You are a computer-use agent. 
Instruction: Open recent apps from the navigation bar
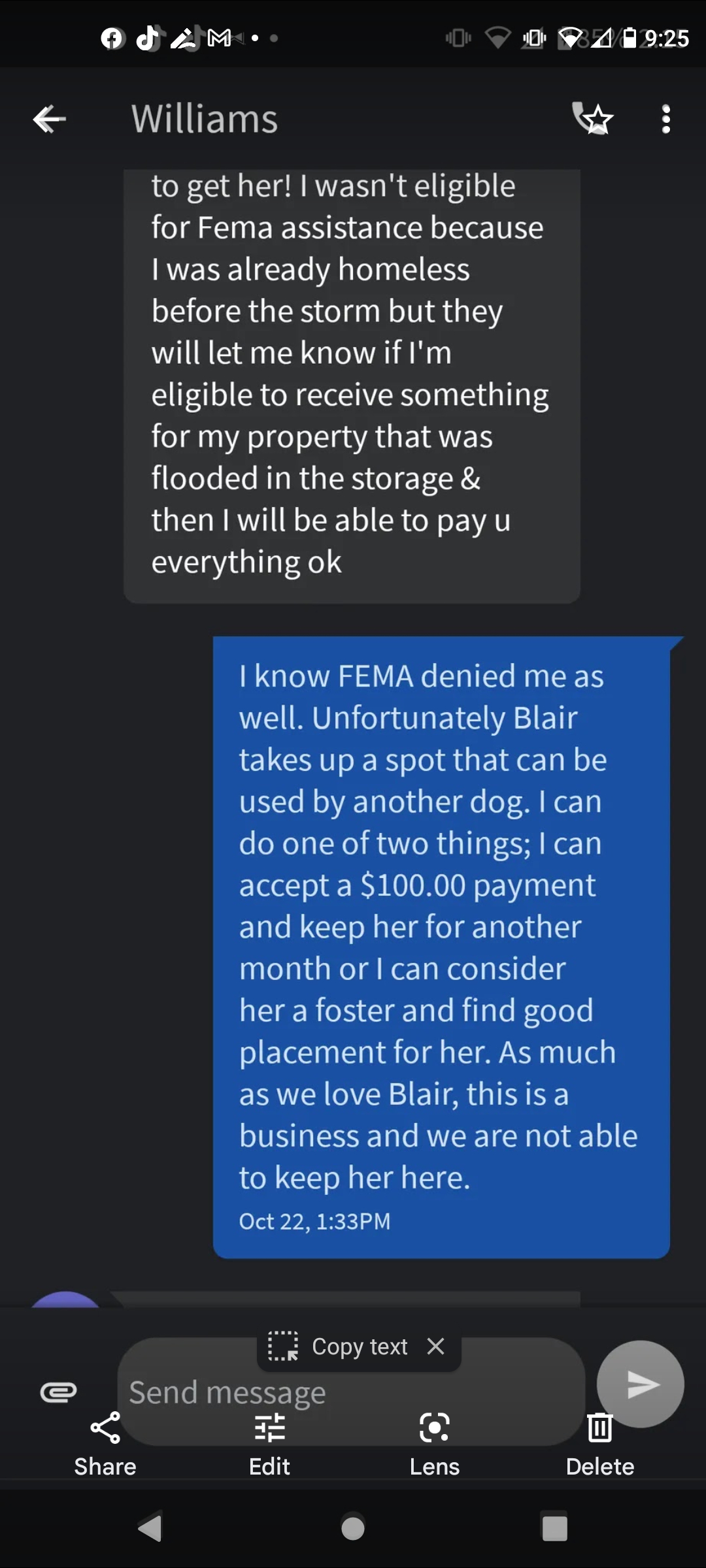click(554, 1528)
